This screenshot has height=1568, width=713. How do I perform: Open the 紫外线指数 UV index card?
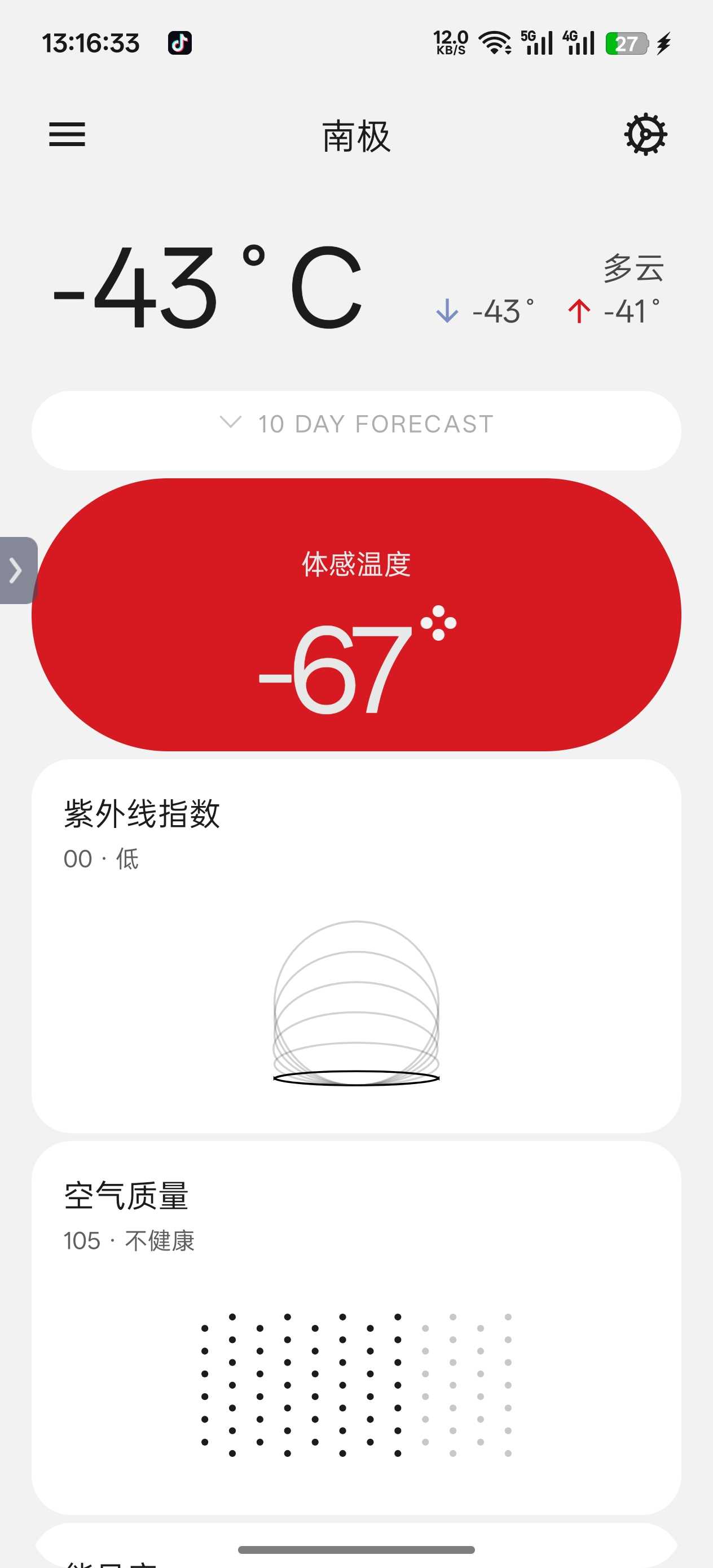pyautogui.click(x=356, y=945)
